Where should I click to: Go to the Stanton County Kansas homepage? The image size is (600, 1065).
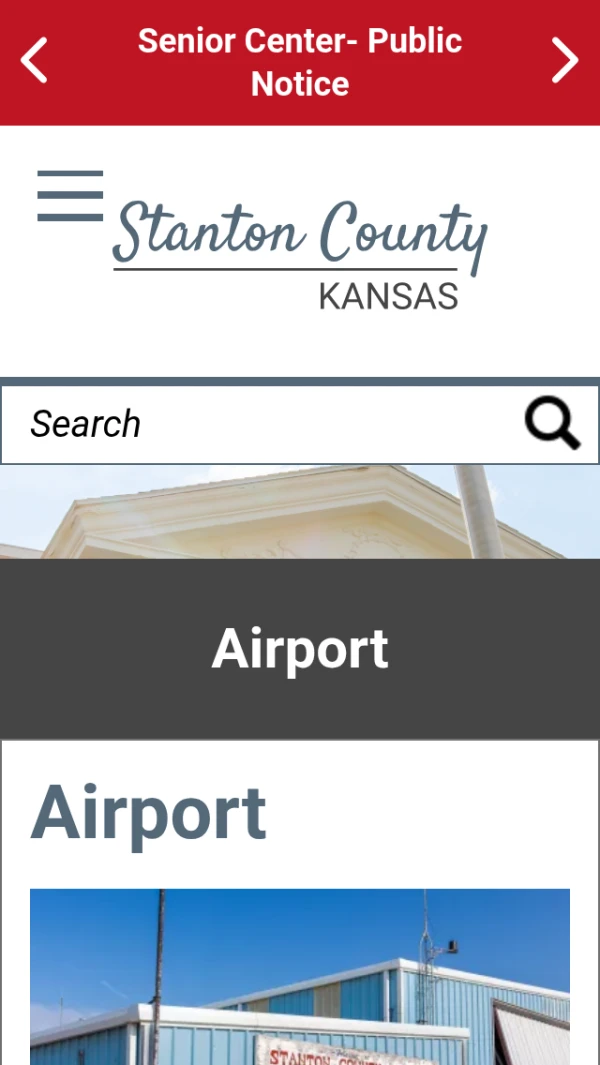pyautogui.click(x=300, y=253)
